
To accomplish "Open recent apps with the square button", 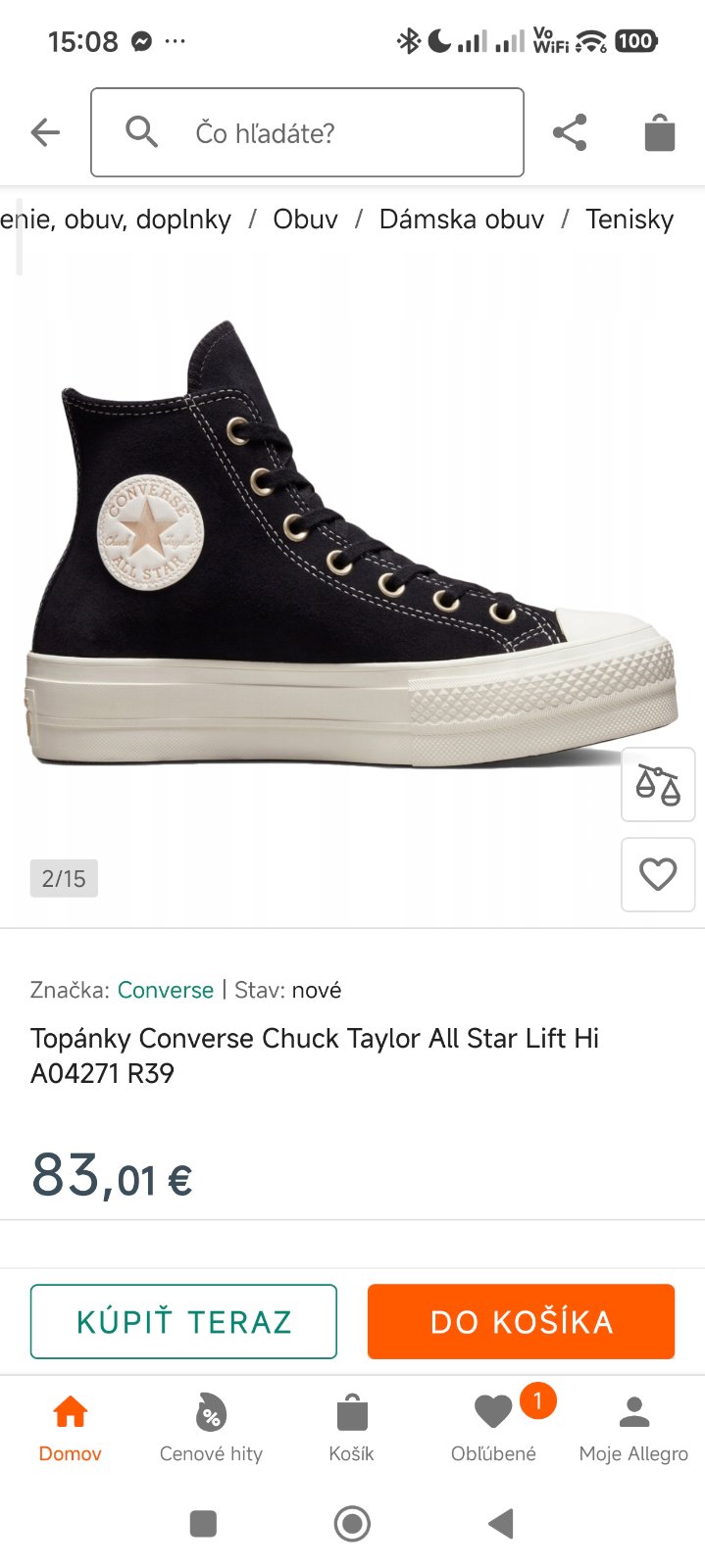I will coord(203,1524).
